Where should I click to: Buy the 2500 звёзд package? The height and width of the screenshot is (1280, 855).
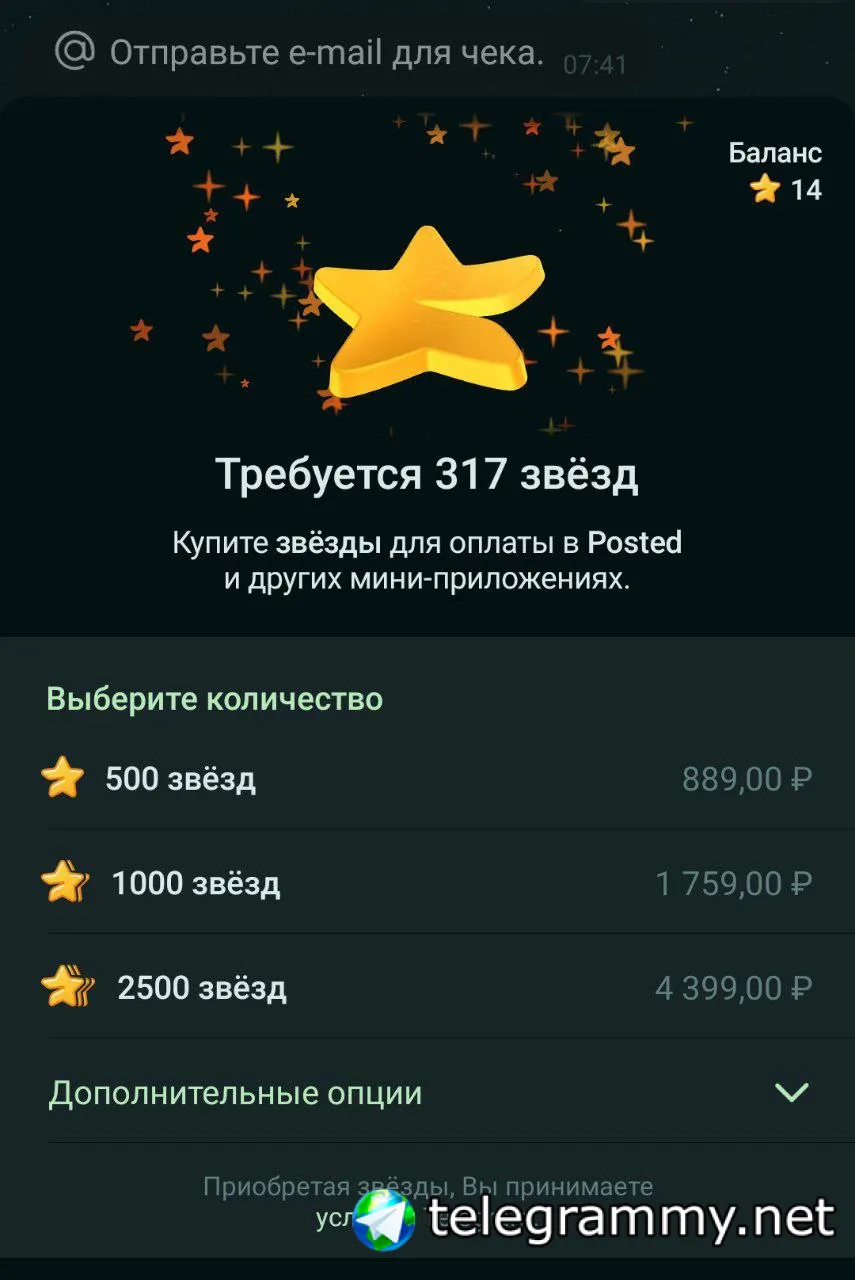click(x=427, y=988)
